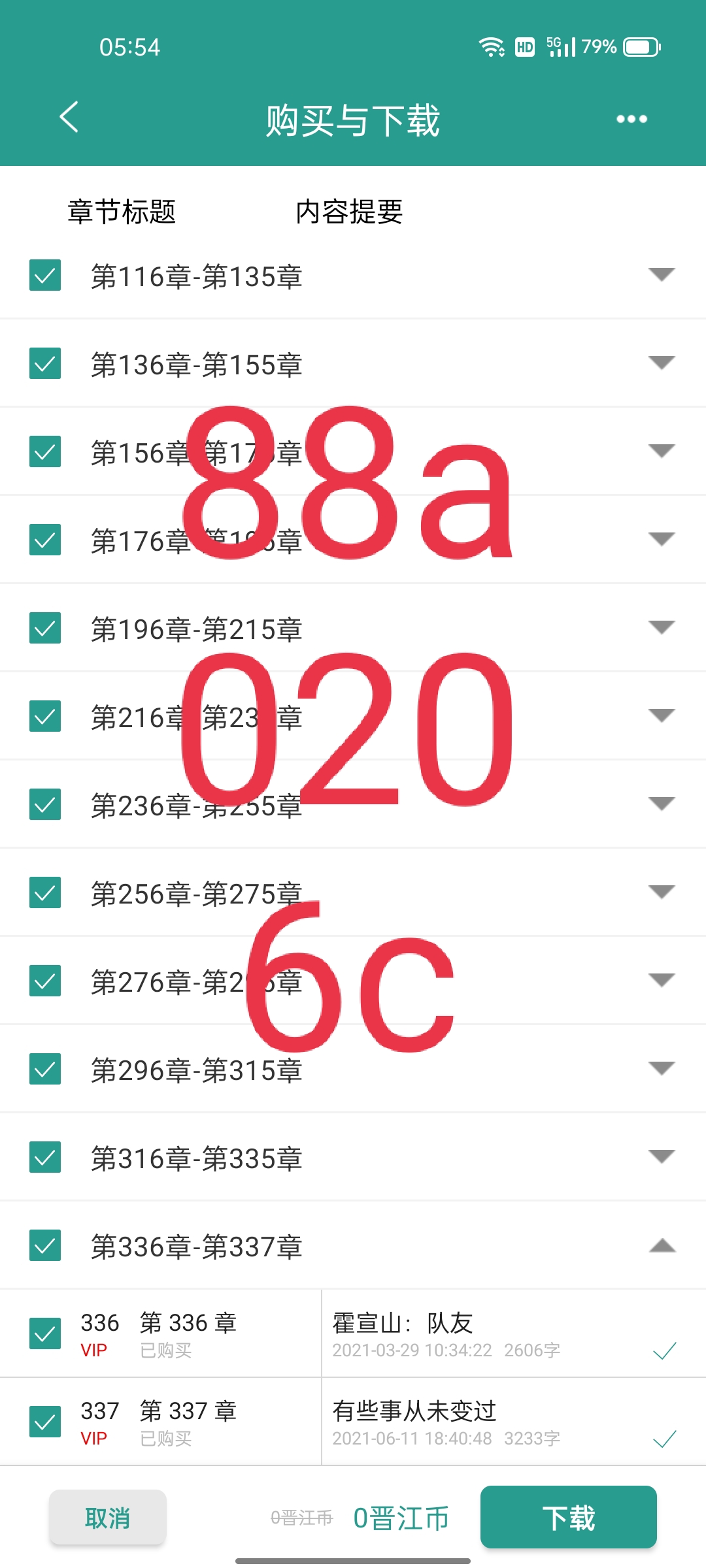Select the 章节标题 column header
Screen dimensions: 706x1568
point(123,211)
